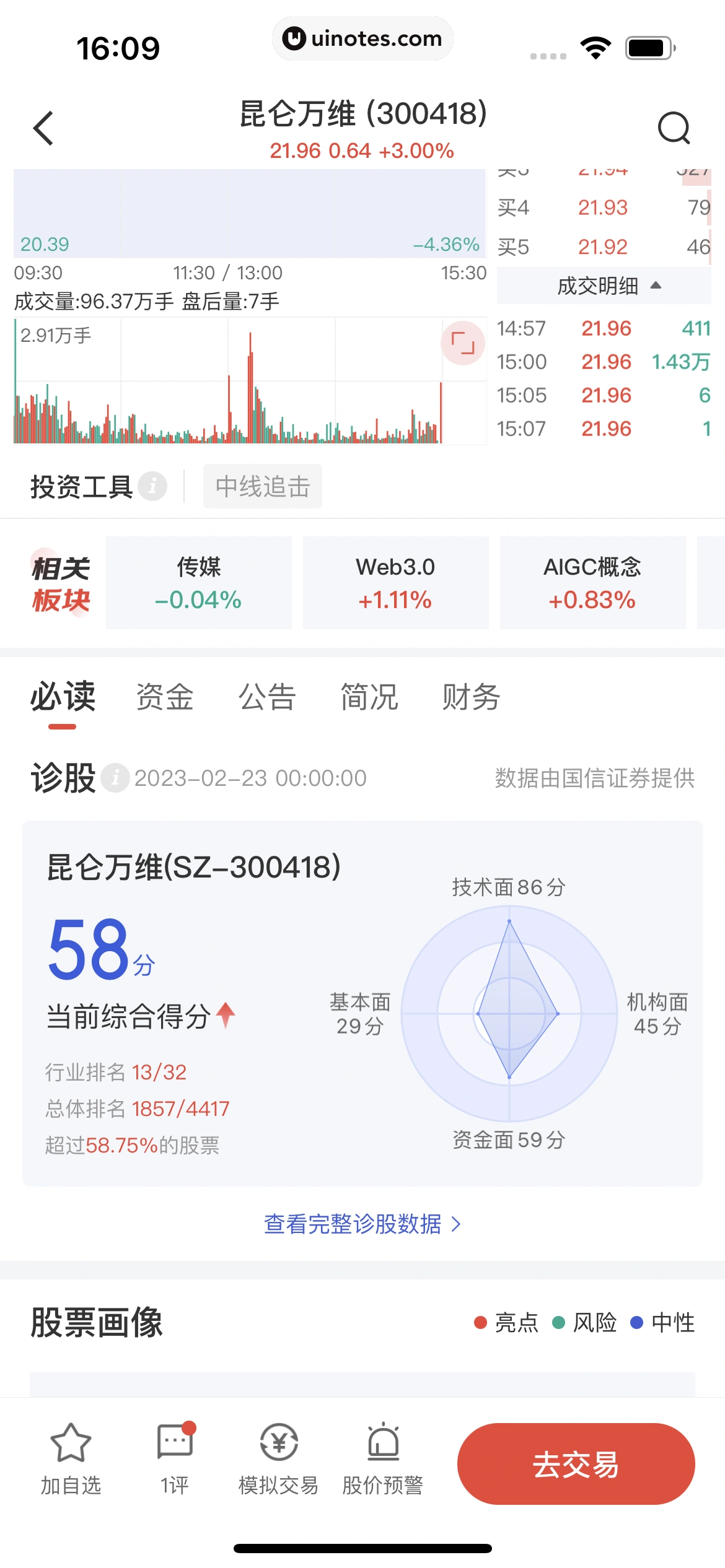Open the stock search
The image size is (725, 1568).
674,128
